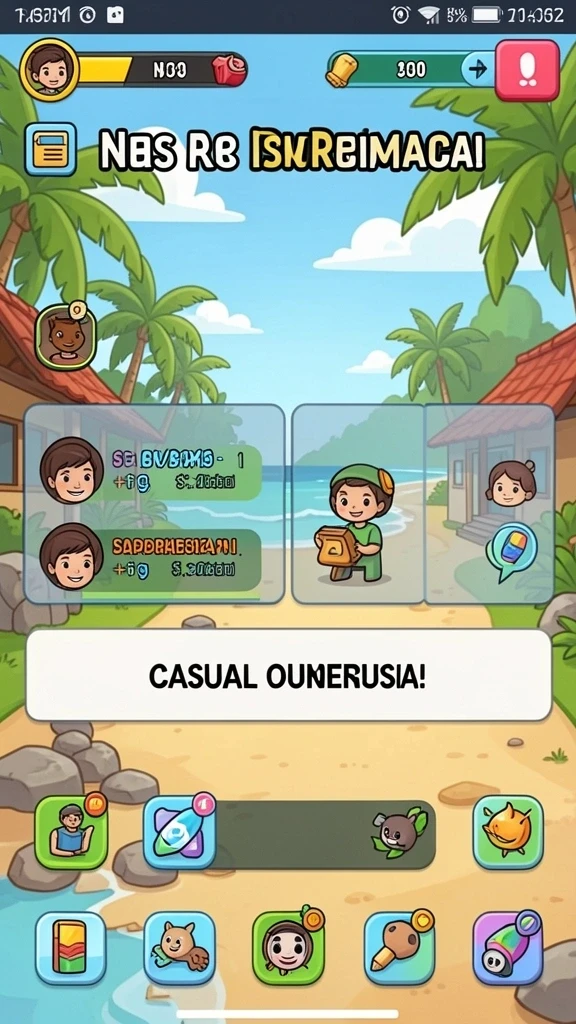Open the yellow list menu icon
The width and height of the screenshot is (576, 1024).
pyautogui.click(x=50, y=149)
